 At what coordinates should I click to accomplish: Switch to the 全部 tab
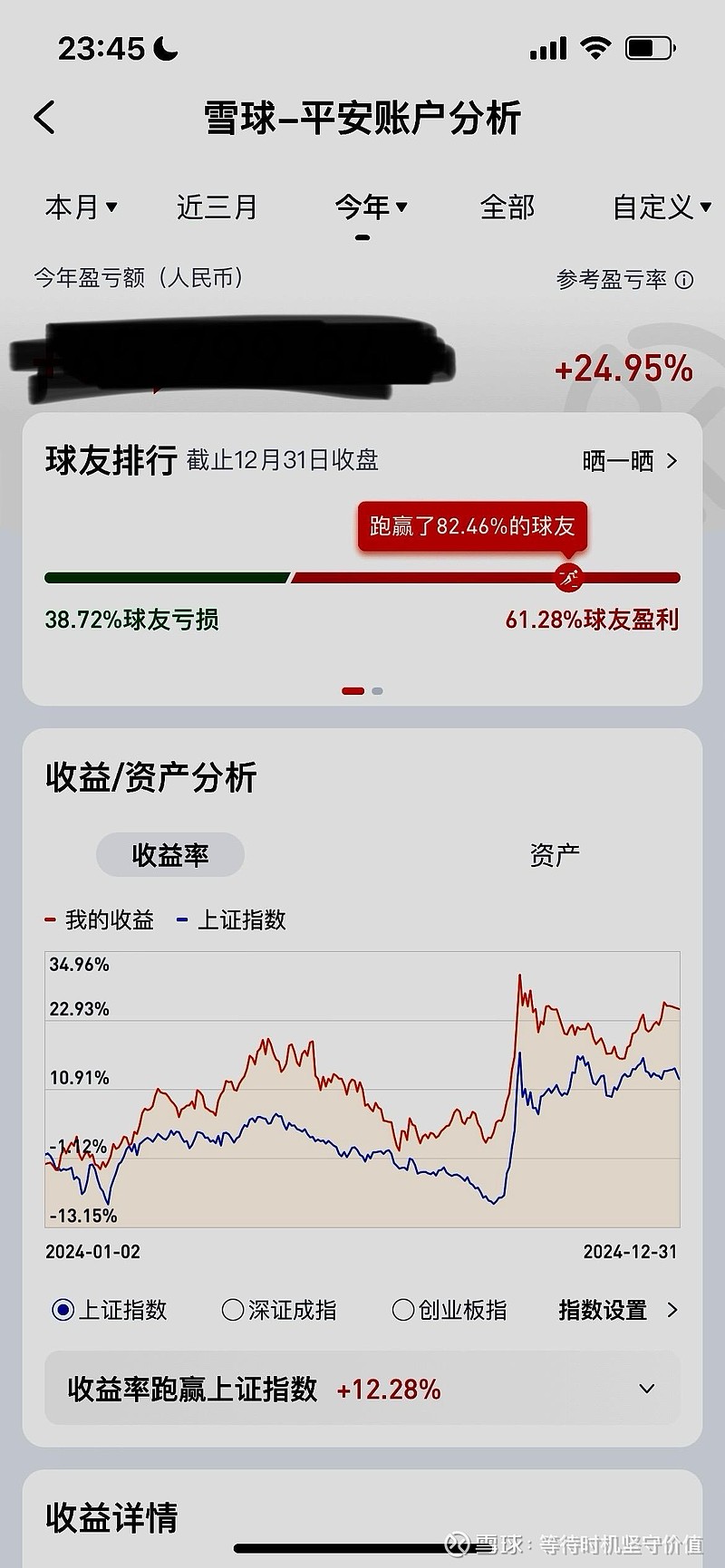coord(507,207)
